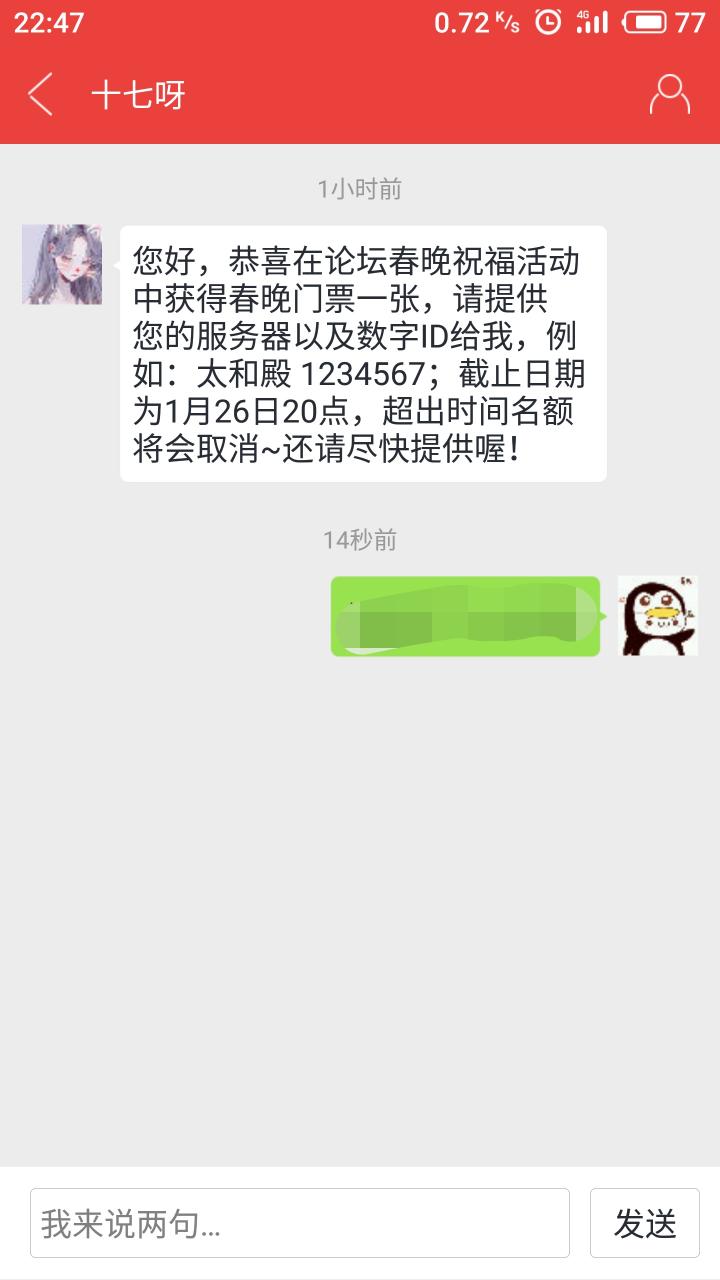This screenshot has height=1280, width=720.
Task: Tap the 发送 button
Action: pos(645,1222)
